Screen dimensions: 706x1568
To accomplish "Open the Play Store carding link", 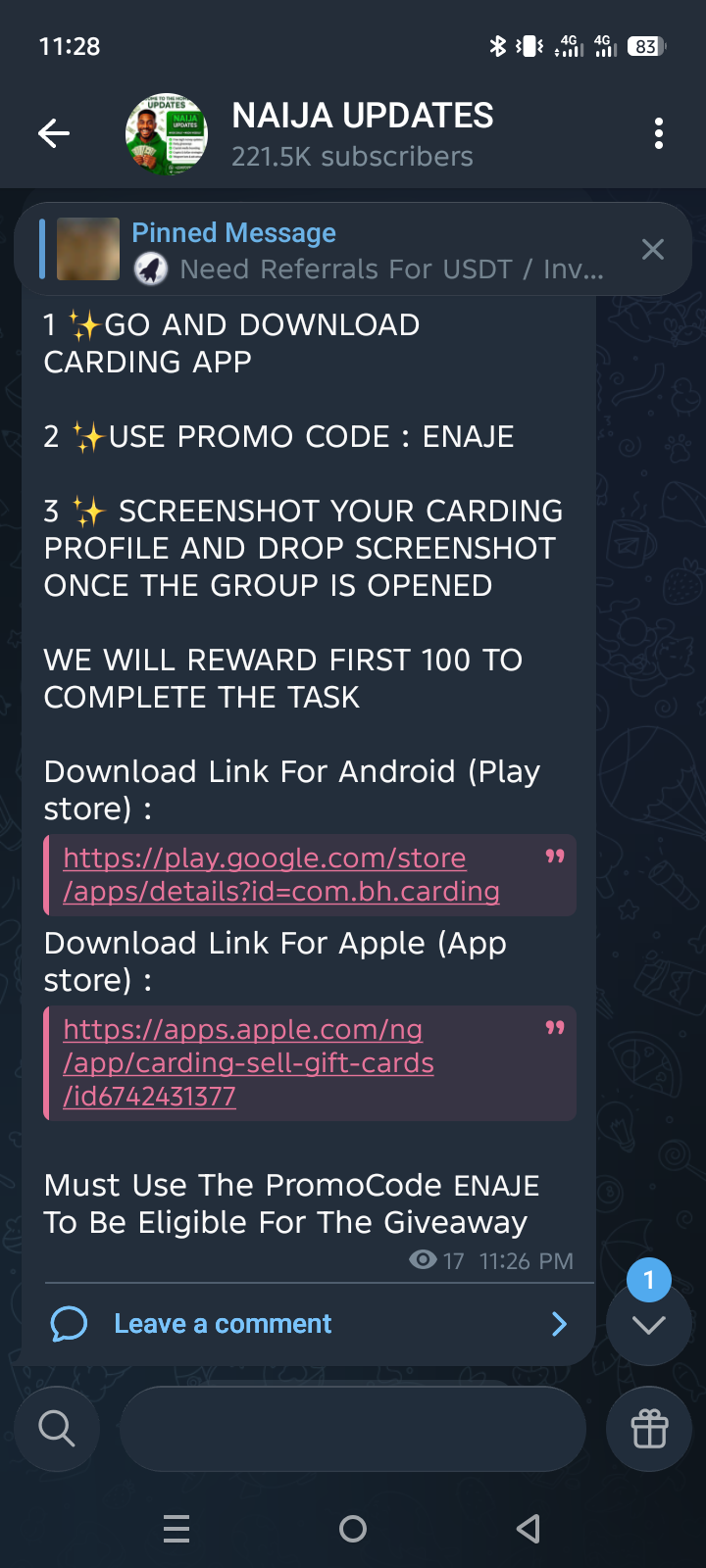I will point(281,874).
